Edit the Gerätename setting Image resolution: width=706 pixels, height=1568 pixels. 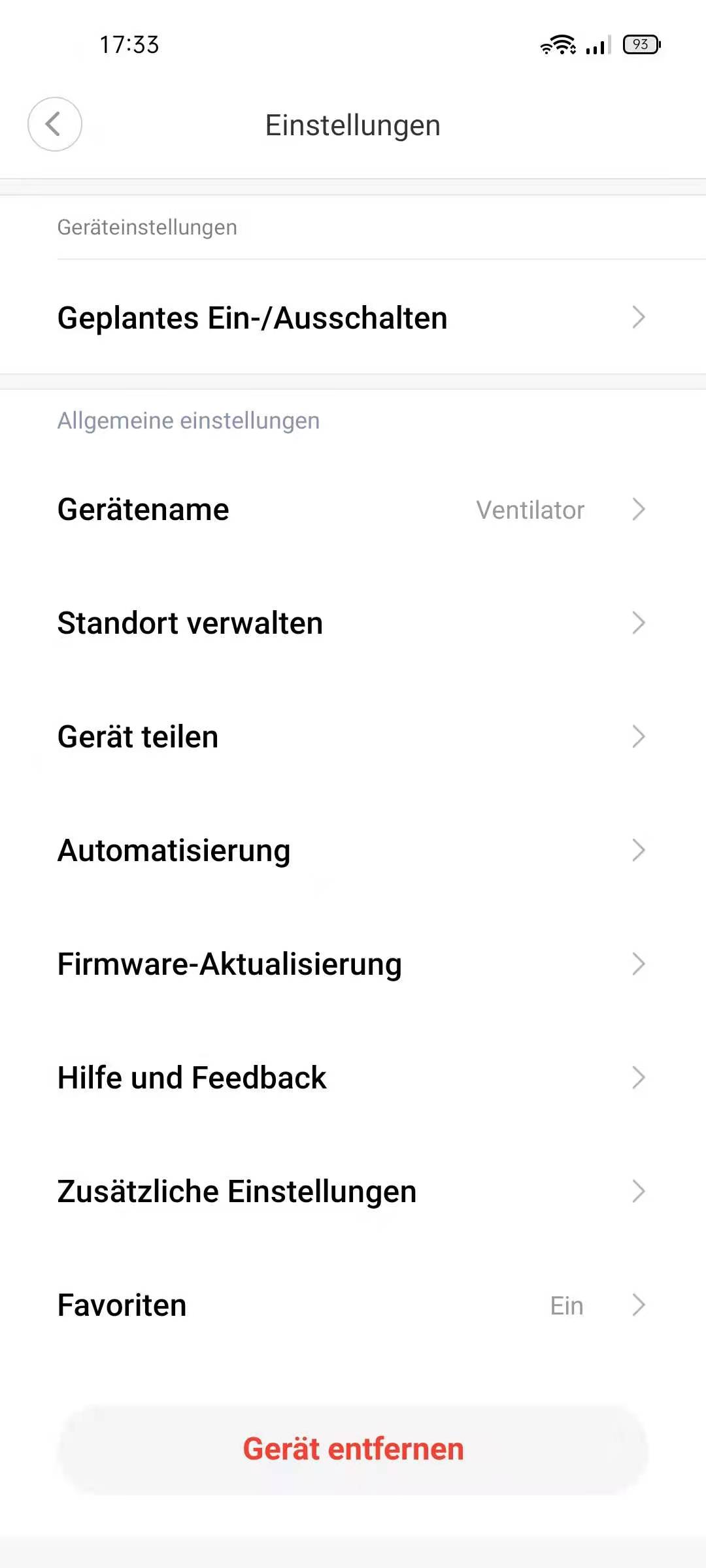(x=353, y=510)
